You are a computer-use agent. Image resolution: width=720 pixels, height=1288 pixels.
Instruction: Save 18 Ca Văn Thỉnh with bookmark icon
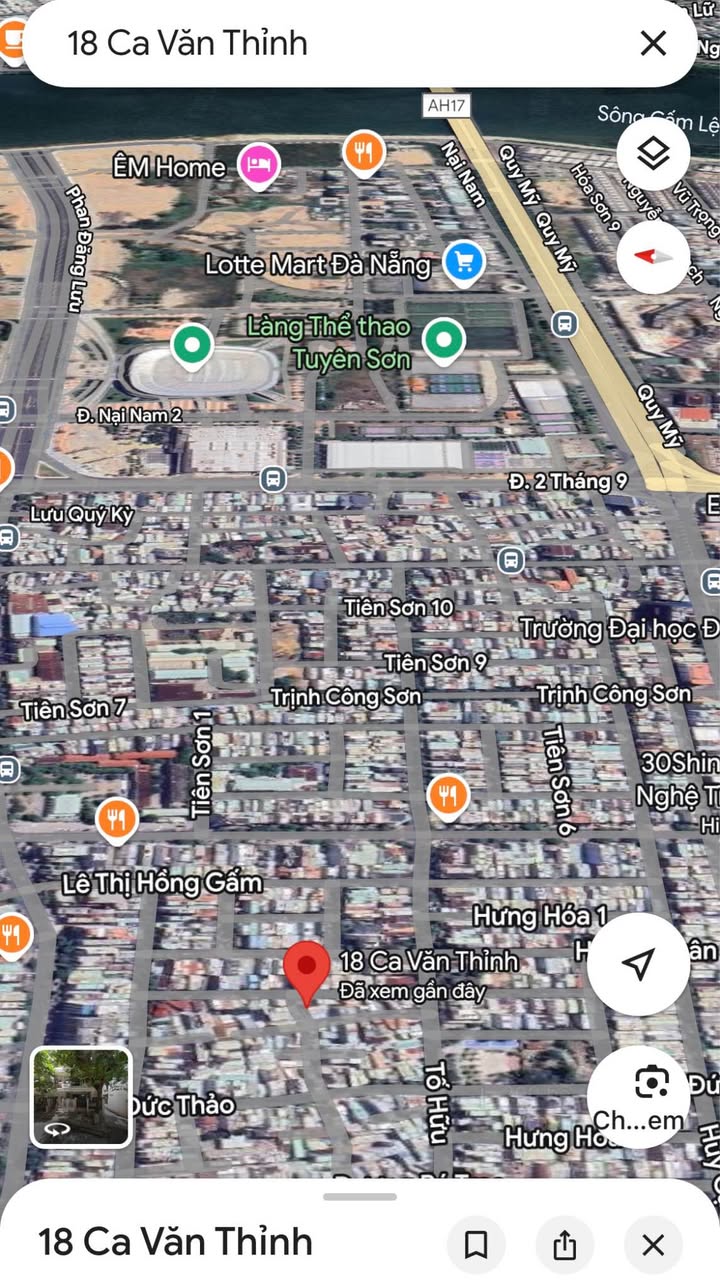click(476, 1245)
